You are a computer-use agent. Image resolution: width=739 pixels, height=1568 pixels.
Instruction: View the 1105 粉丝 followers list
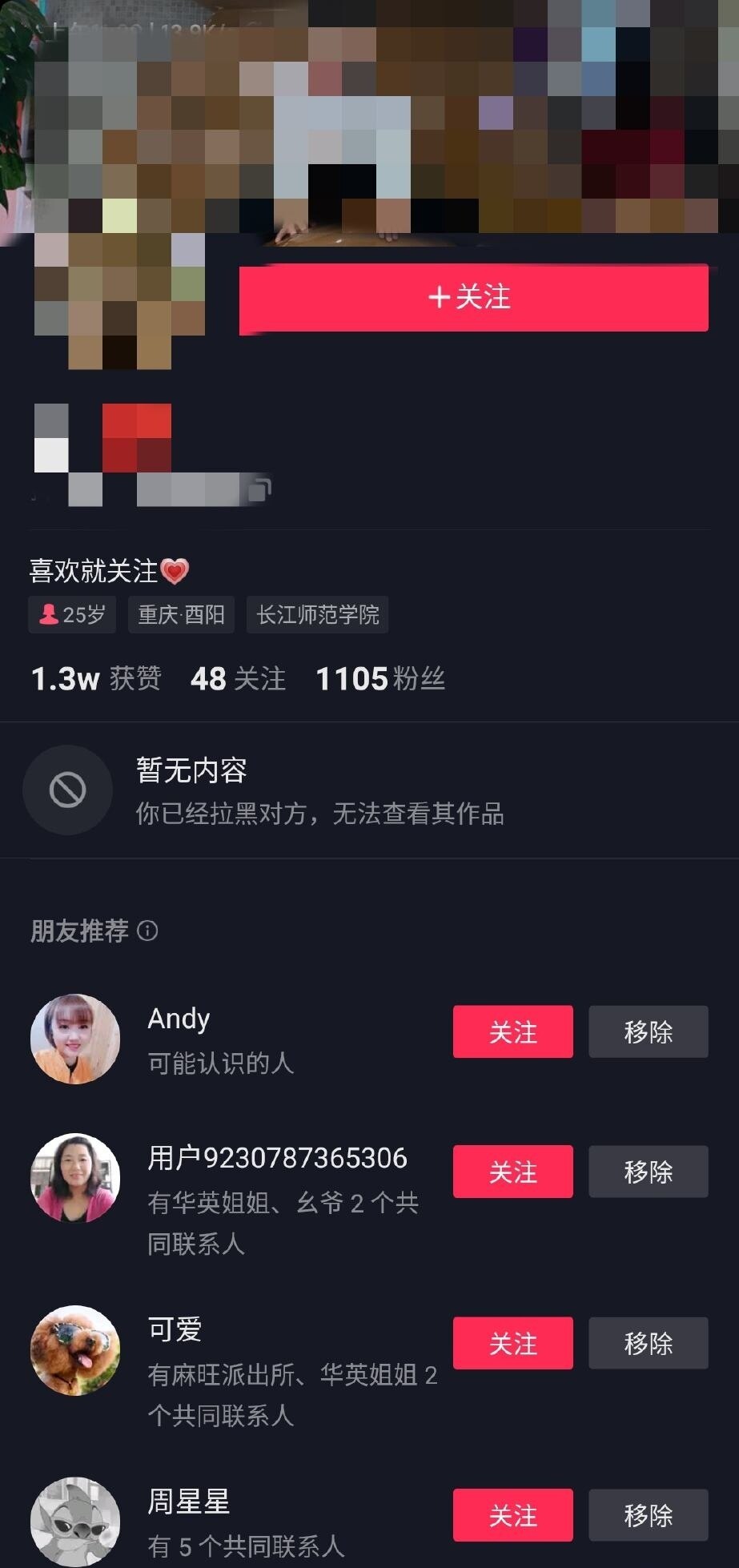coord(380,679)
